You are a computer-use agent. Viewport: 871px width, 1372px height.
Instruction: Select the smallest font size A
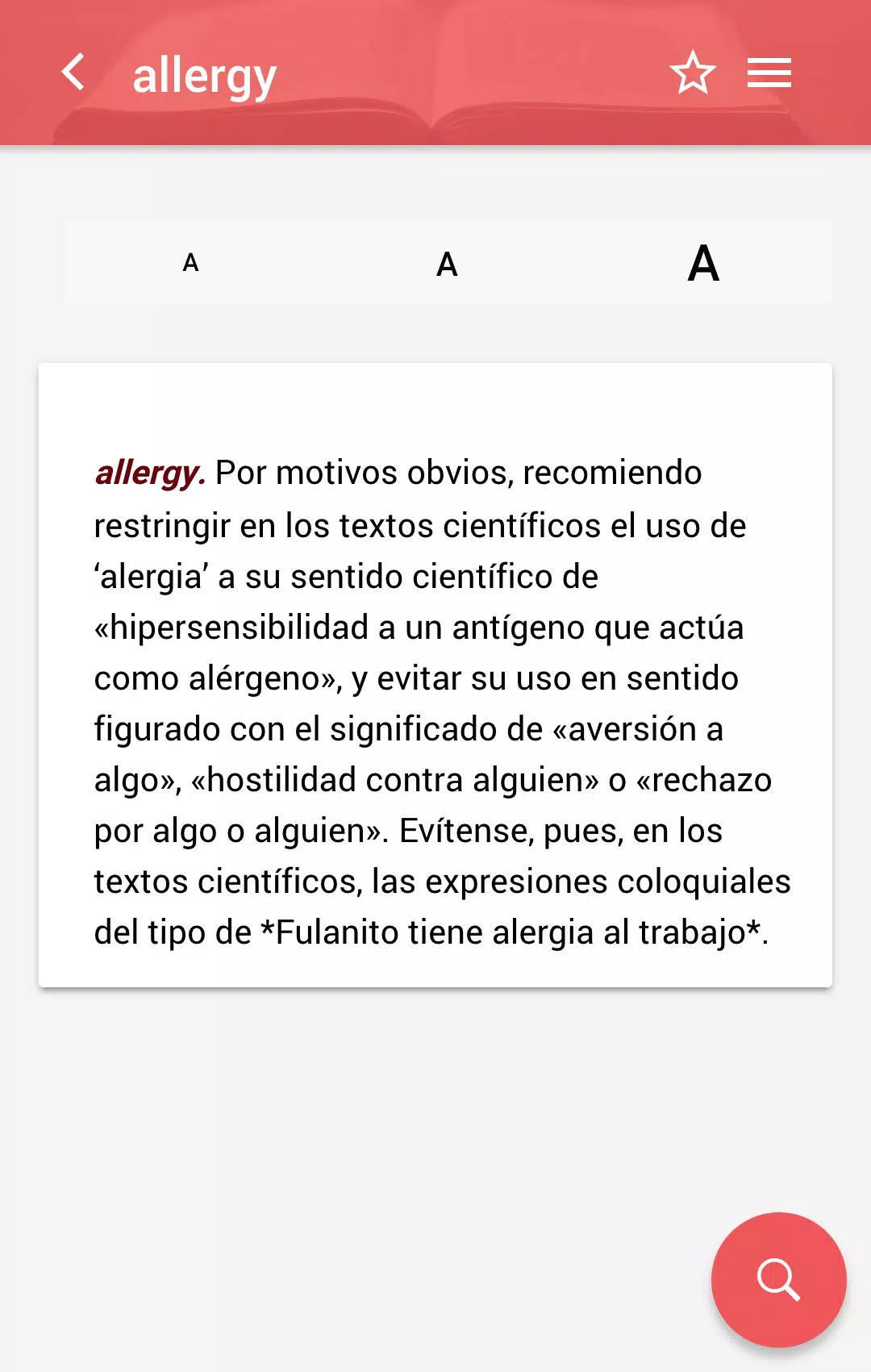pos(190,262)
